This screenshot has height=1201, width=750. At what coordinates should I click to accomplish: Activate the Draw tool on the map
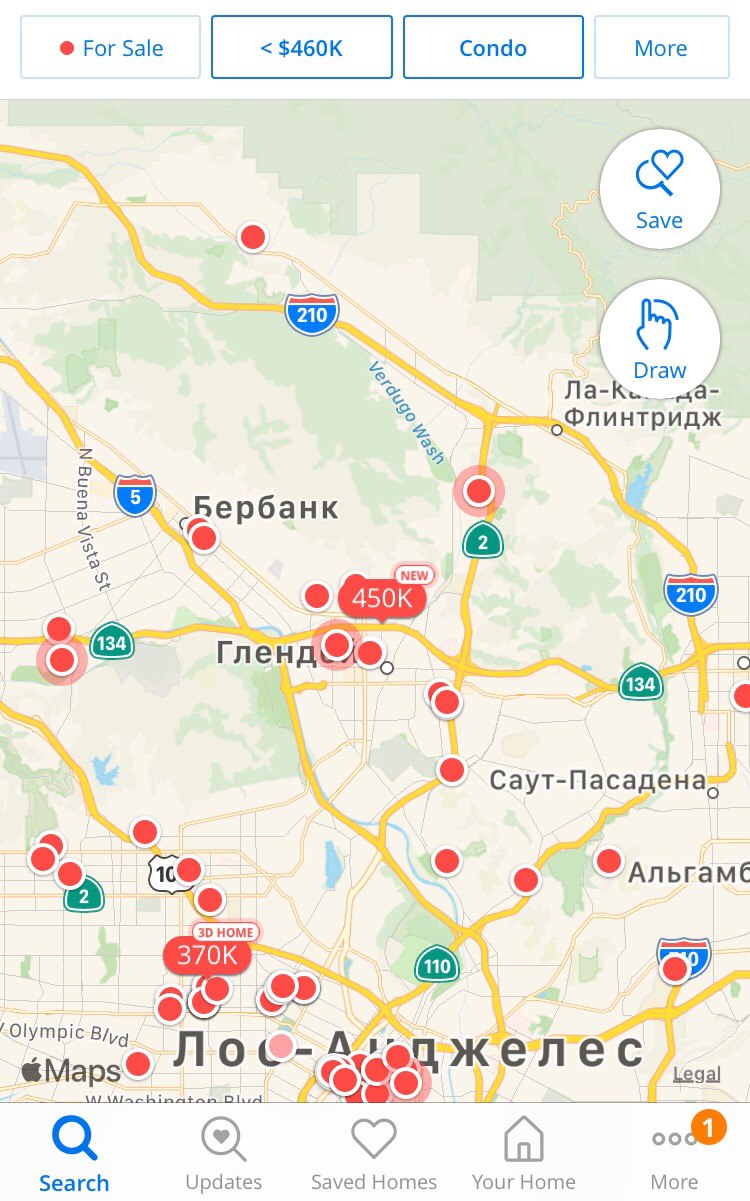pos(660,338)
